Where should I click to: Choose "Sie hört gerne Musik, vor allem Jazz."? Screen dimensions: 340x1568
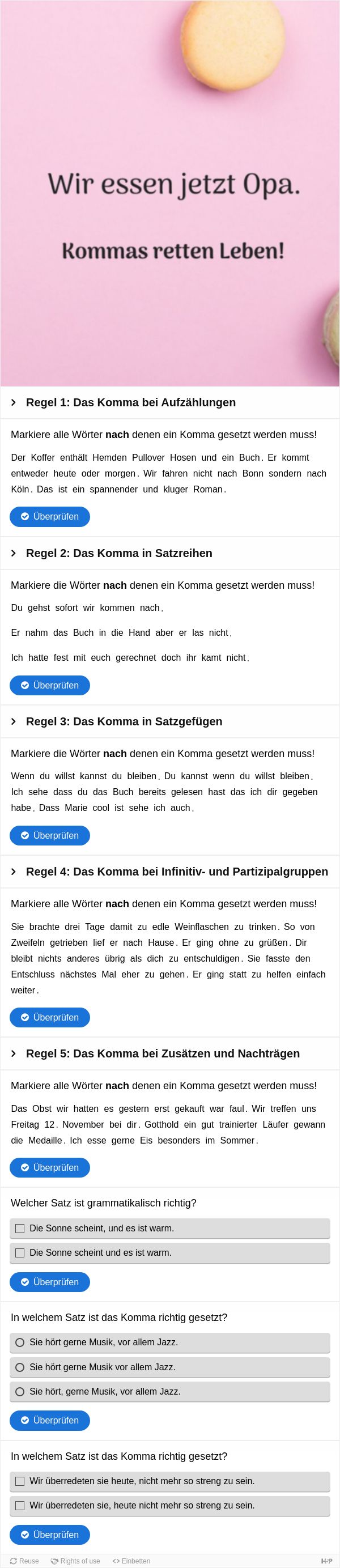(x=20, y=1341)
